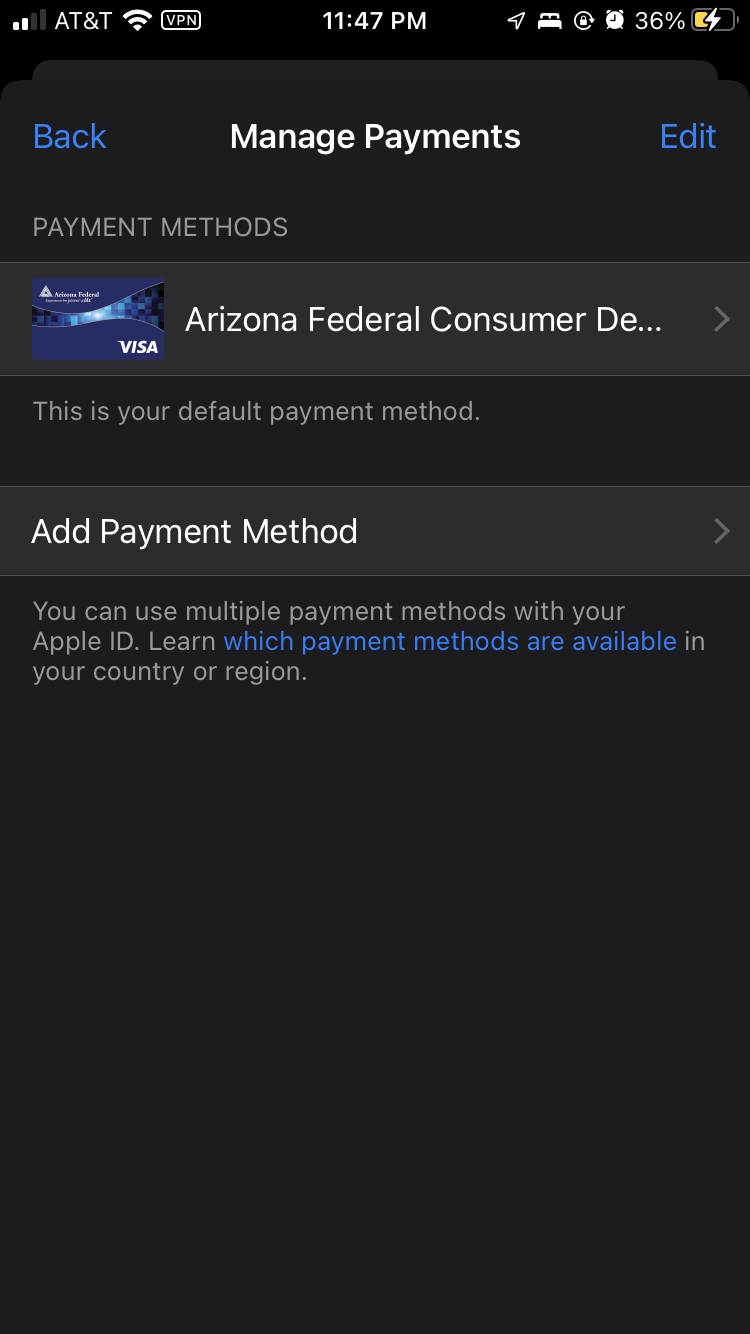Tap Edit to modify payment methods

click(x=687, y=137)
